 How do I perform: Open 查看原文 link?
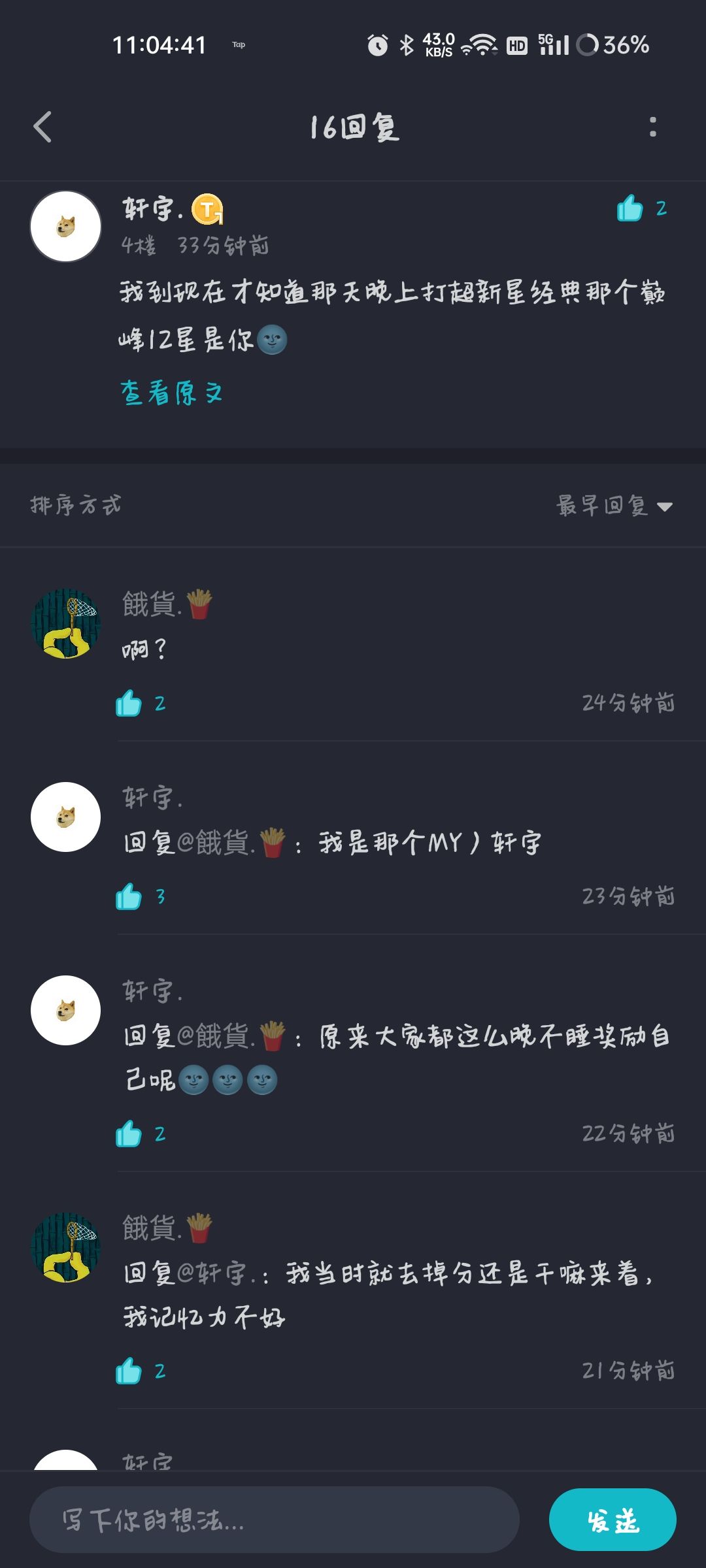(171, 393)
